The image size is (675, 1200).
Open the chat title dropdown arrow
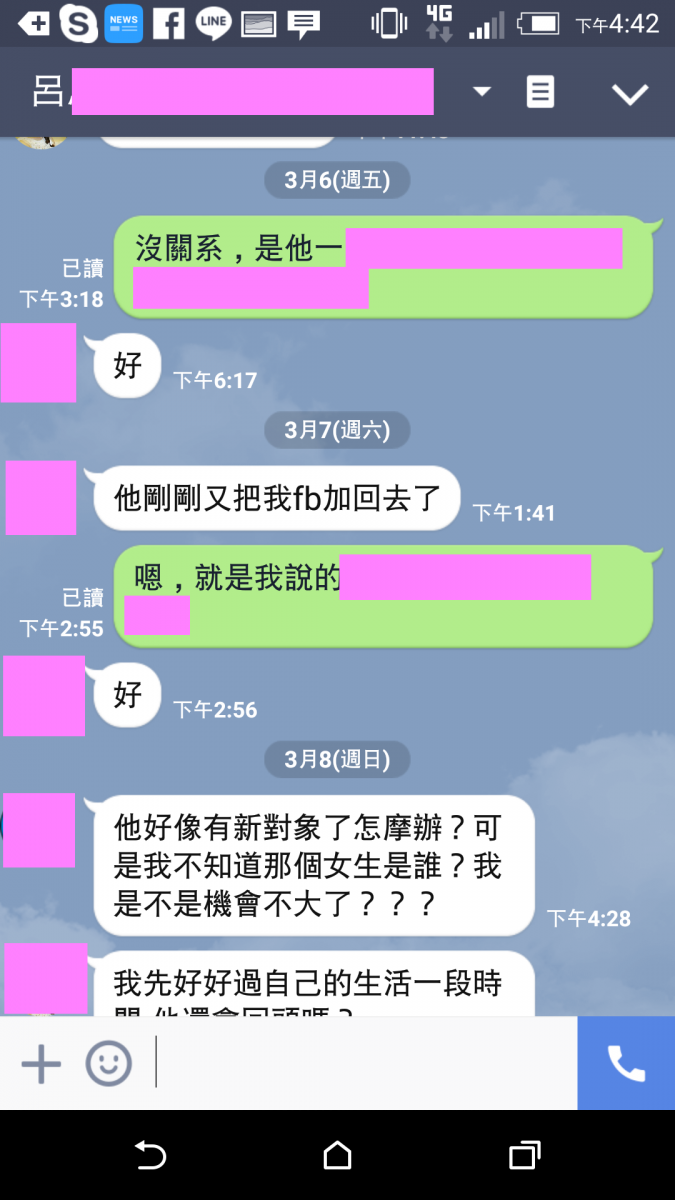tap(482, 92)
